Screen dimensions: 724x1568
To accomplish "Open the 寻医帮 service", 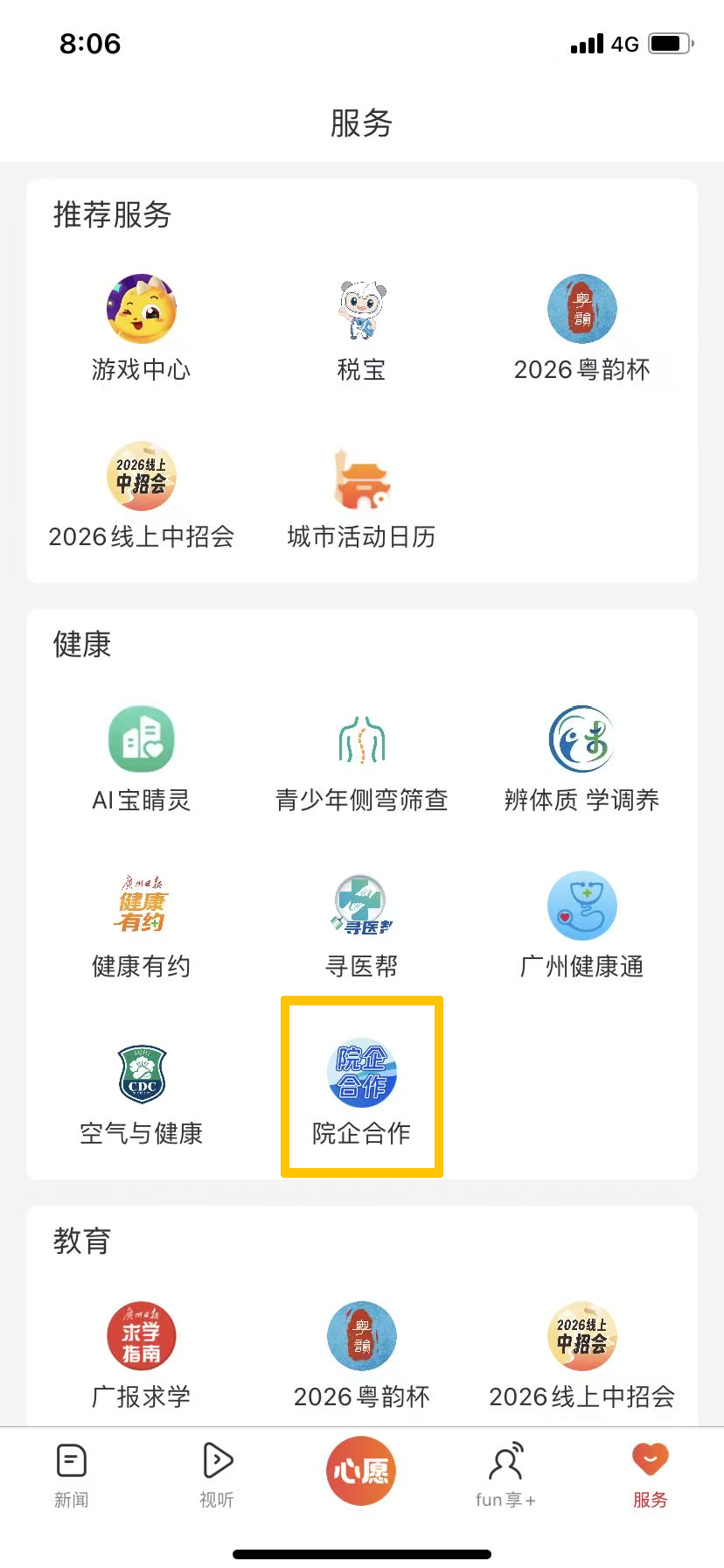I will pos(361,926).
